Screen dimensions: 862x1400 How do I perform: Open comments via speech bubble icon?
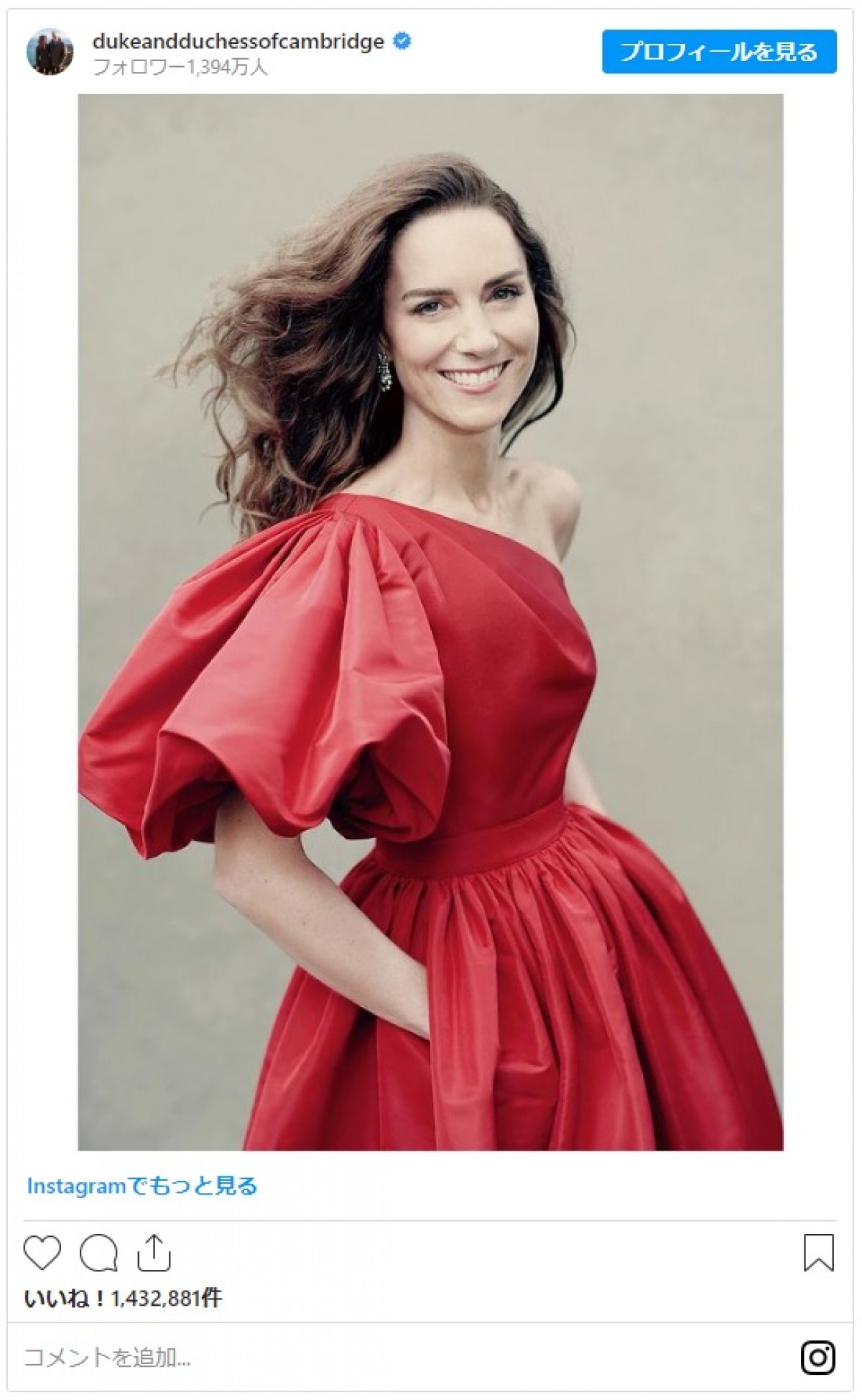pos(98,1253)
